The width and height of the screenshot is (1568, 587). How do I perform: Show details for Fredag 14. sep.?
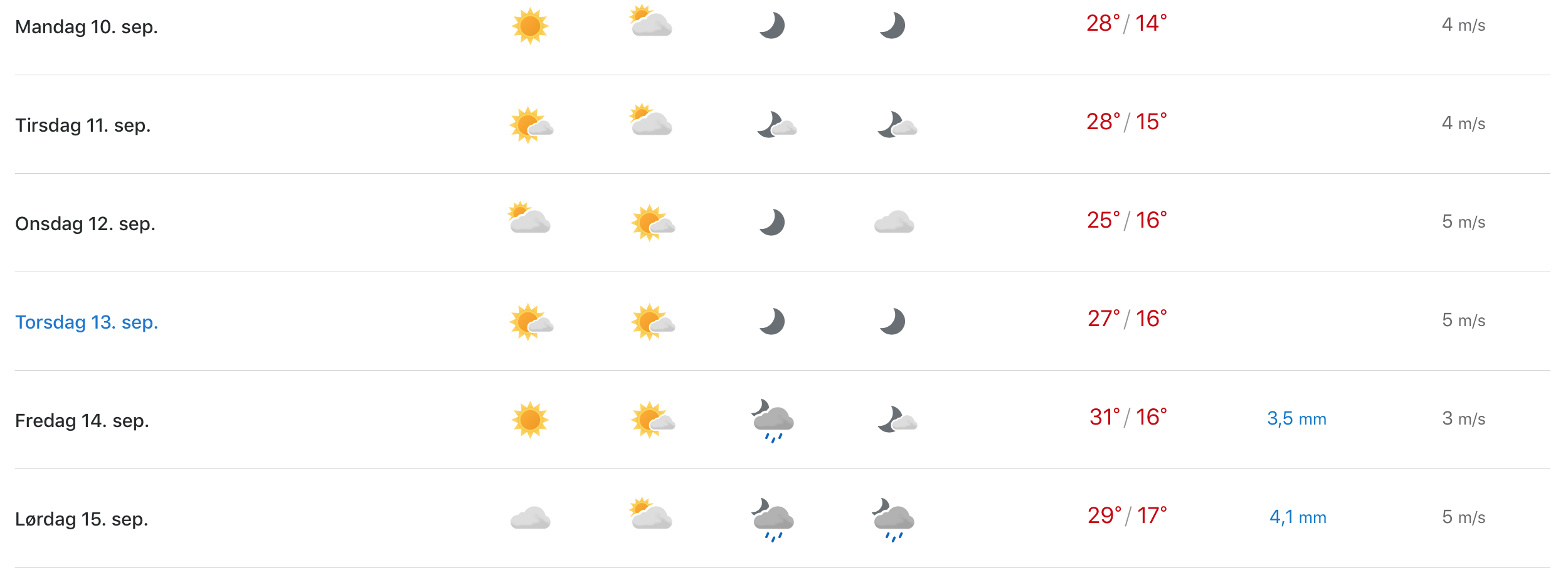[x=82, y=421]
